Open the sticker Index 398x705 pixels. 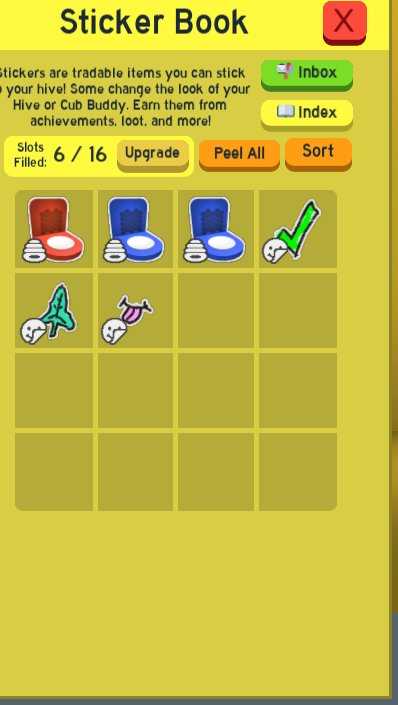tap(307, 114)
